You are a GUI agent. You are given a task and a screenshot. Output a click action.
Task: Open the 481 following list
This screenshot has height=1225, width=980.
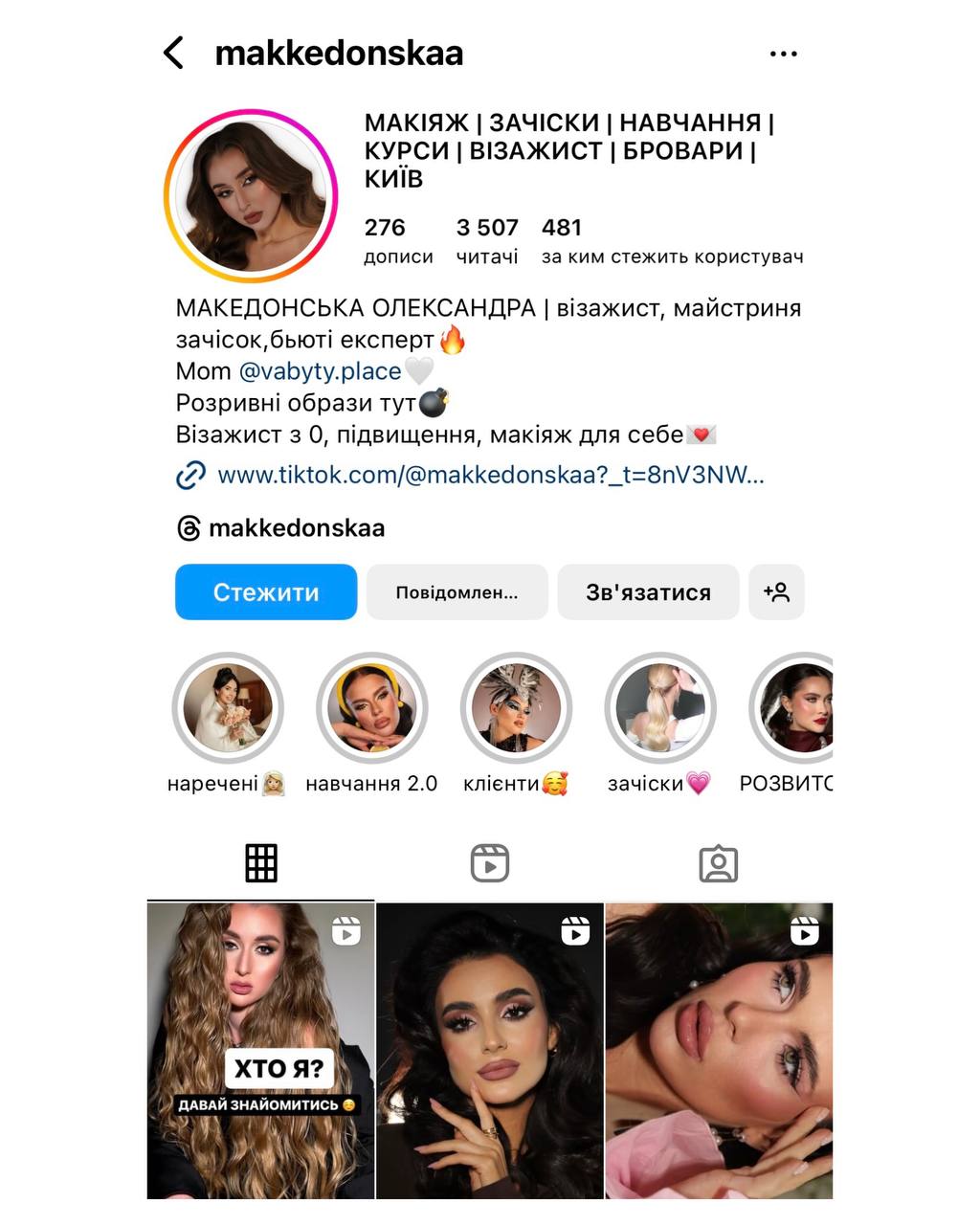(x=670, y=239)
